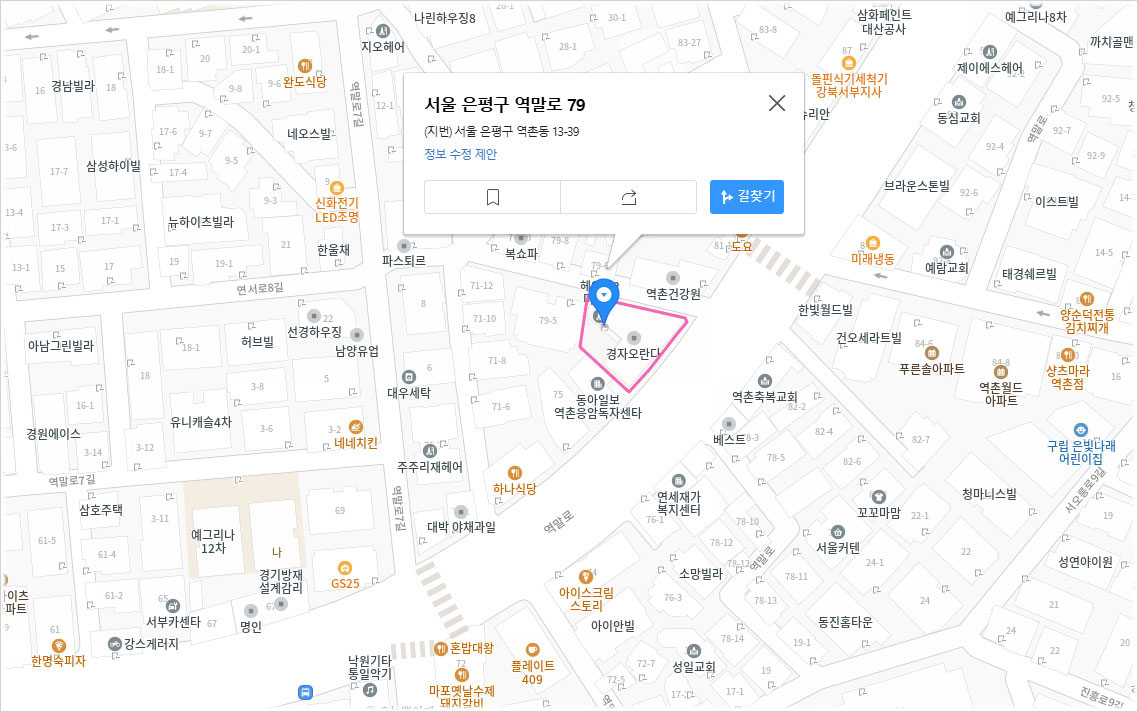Open the 정보 수정 제안 link
Screen dimensions: 1138x712
[460, 154]
